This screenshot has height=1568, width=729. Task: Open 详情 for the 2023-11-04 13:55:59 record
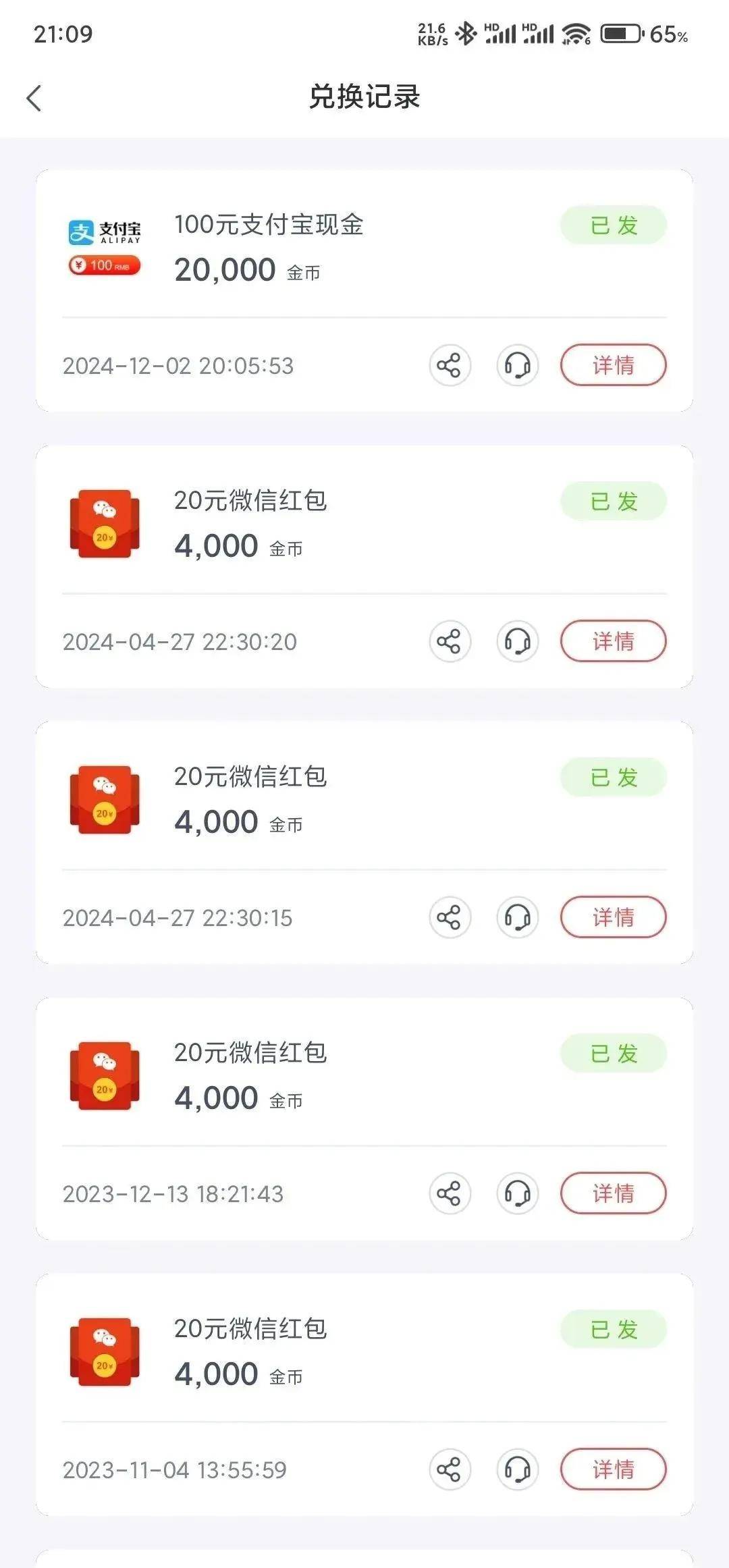[x=613, y=1469]
